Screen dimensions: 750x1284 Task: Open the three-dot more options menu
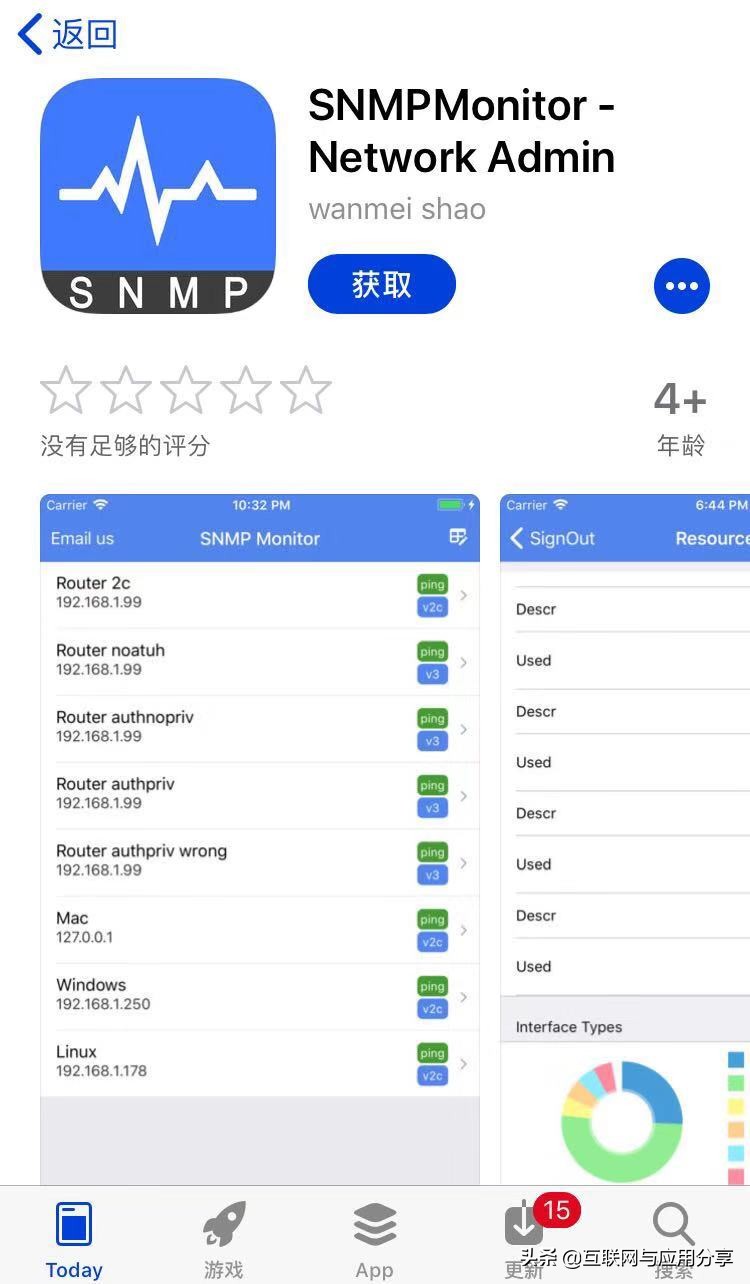click(x=682, y=286)
